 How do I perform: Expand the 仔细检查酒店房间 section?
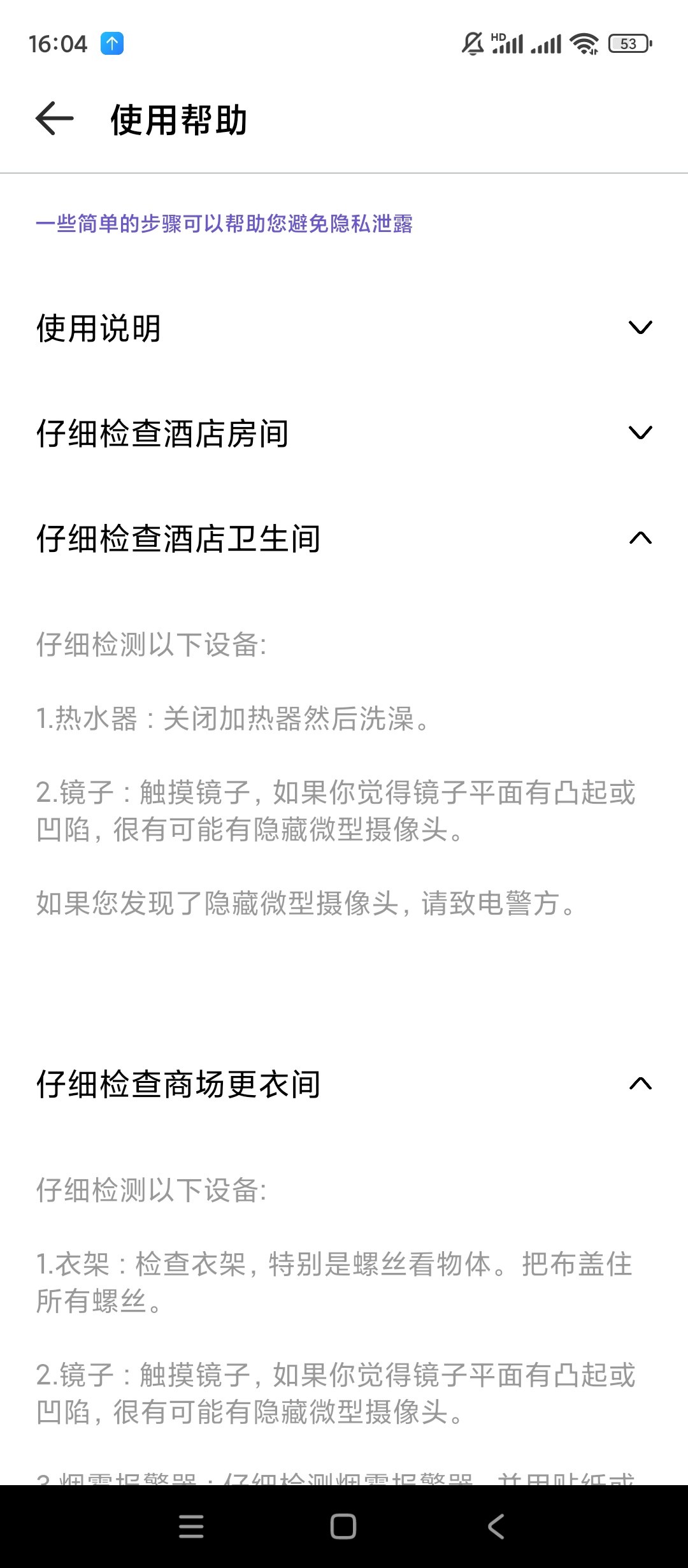tap(640, 433)
